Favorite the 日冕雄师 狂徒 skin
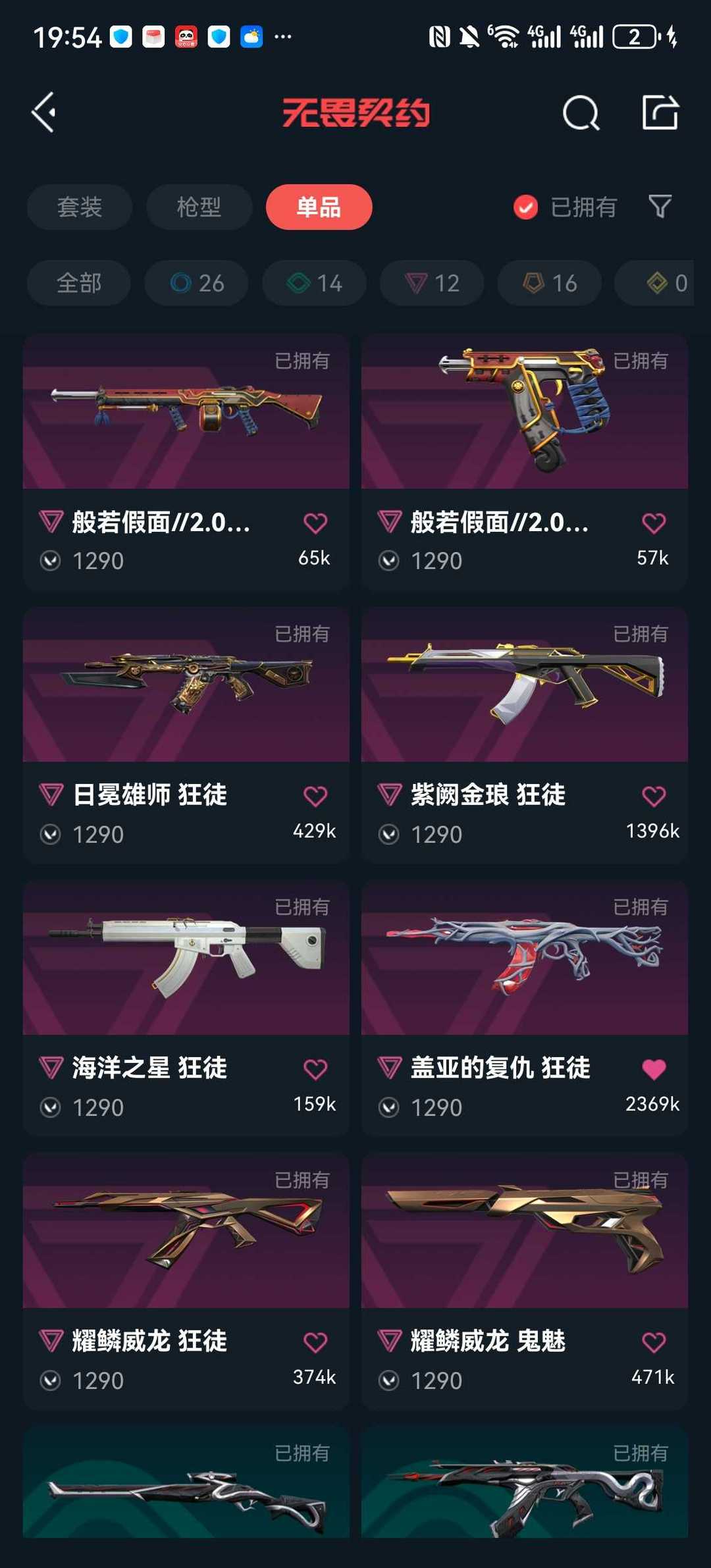The height and width of the screenshot is (1568, 711). coord(316,795)
